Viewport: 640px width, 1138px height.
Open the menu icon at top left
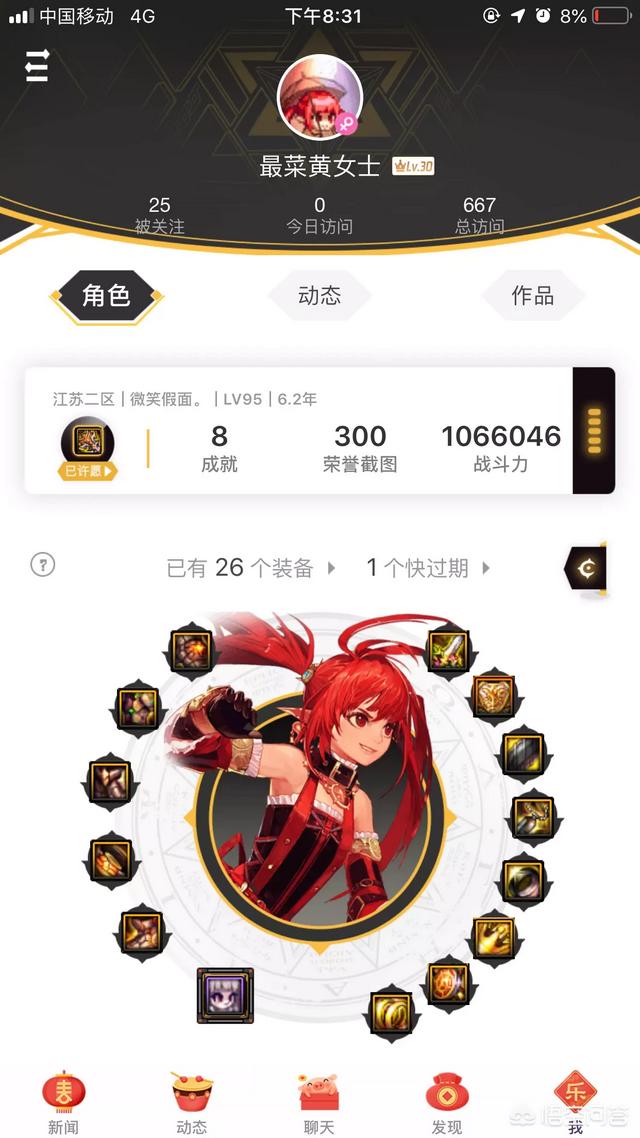(x=36, y=66)
